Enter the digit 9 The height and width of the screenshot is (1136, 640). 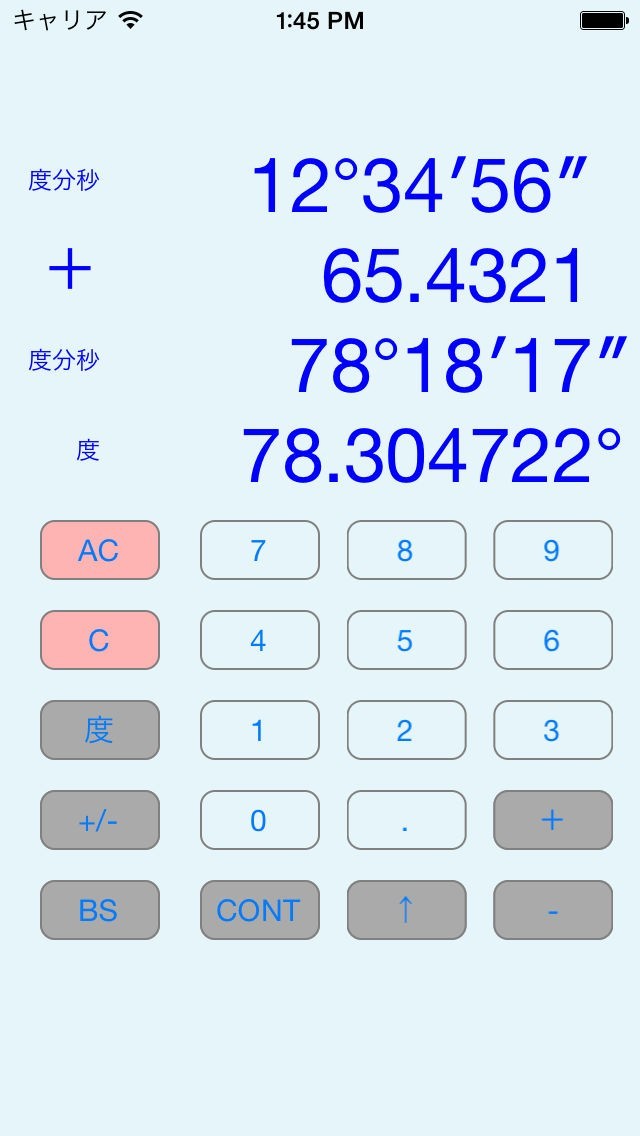click(553, 550)
